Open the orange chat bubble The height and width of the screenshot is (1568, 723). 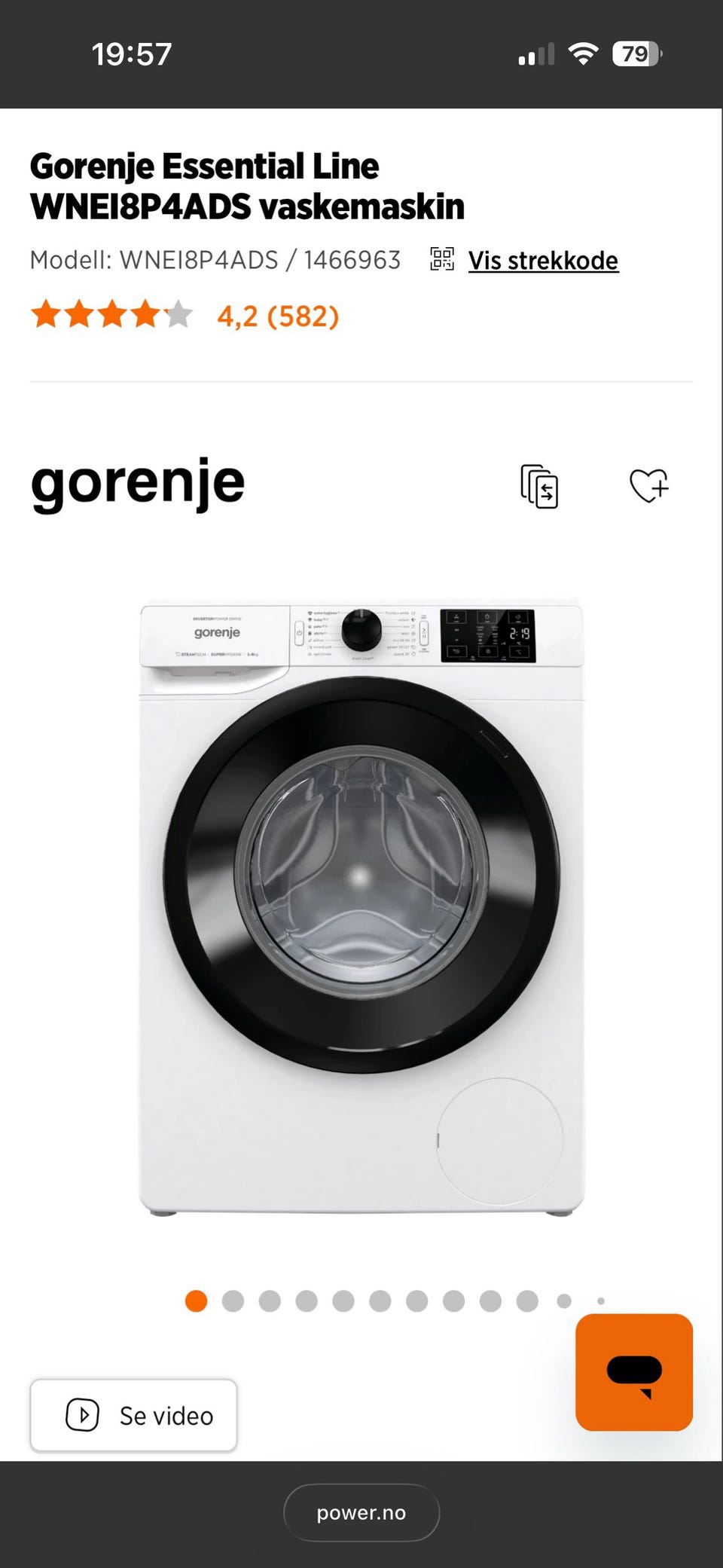(633, 1372)
